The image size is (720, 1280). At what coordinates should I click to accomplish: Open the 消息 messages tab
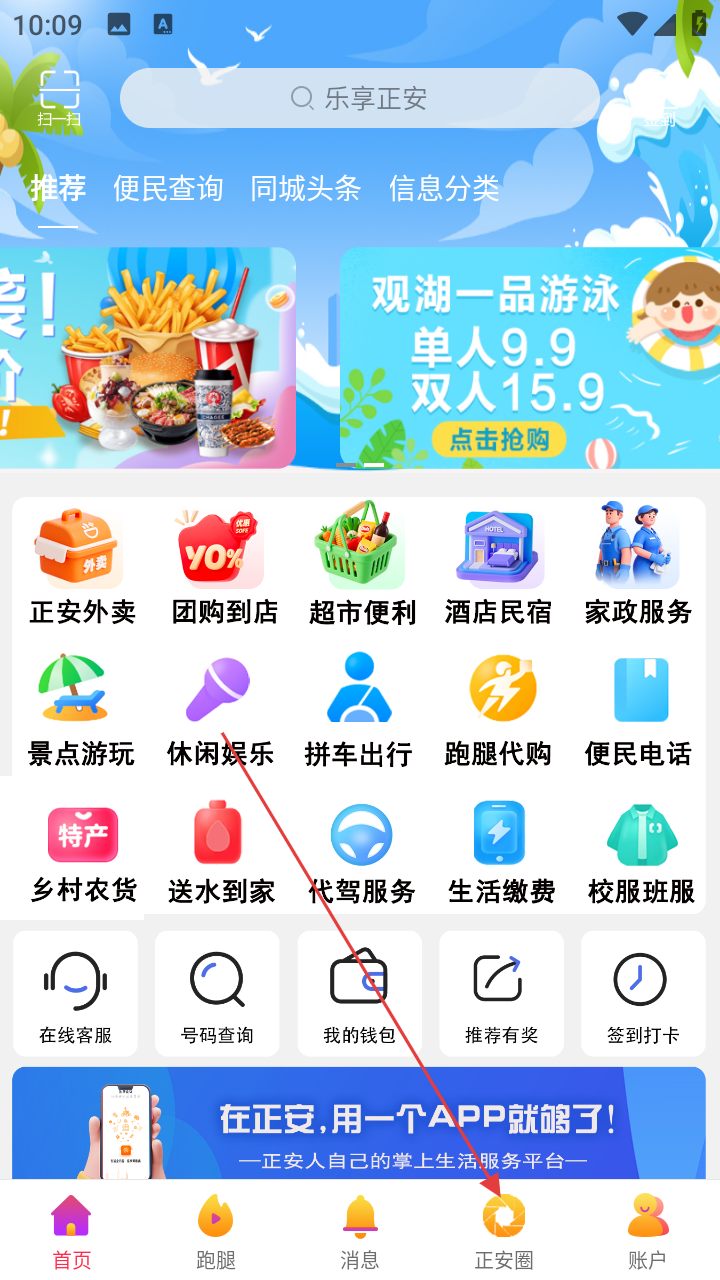tap(360, 1232)
